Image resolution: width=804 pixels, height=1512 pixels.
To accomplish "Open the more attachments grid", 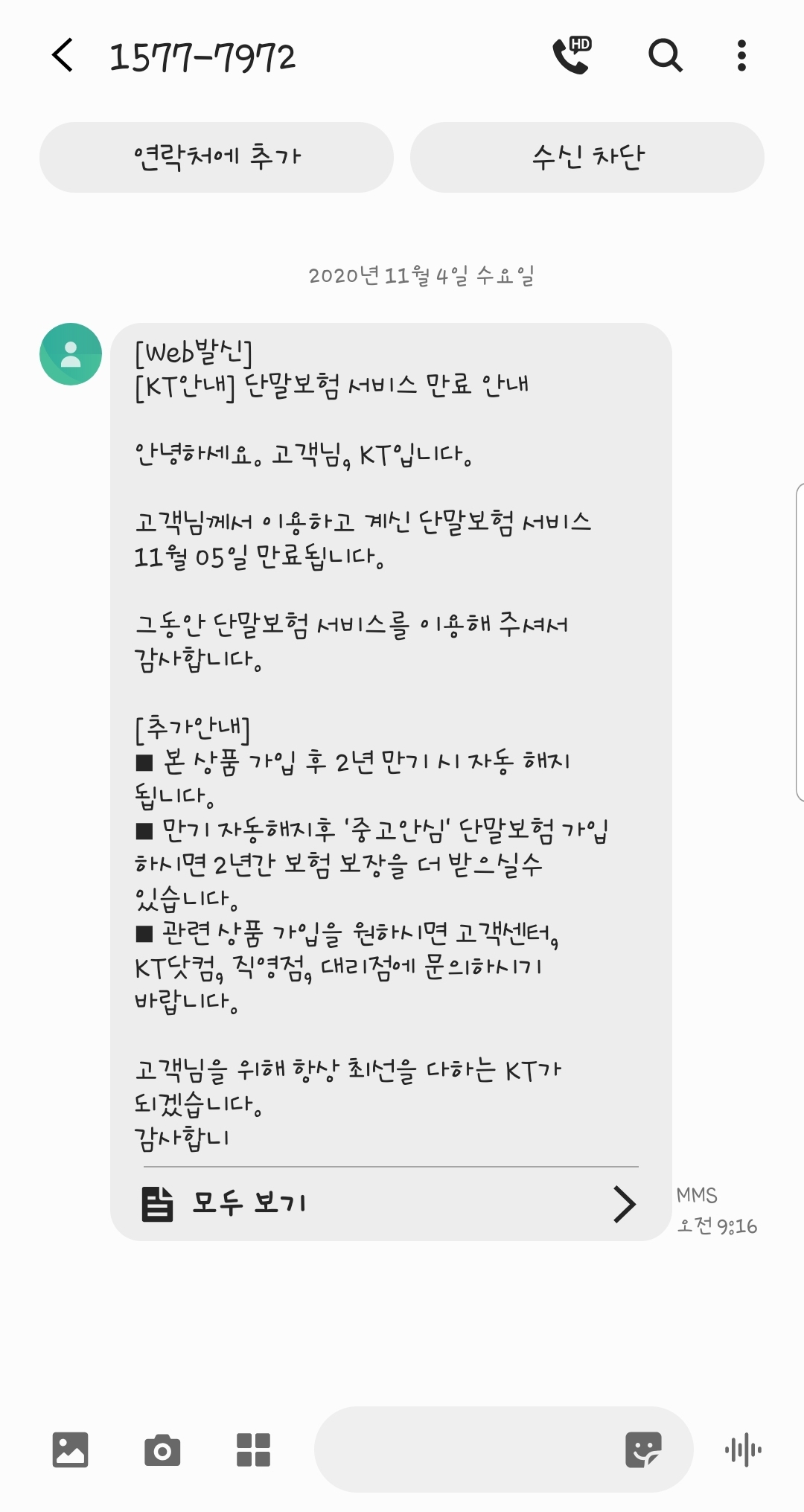I will (253, 1449).
